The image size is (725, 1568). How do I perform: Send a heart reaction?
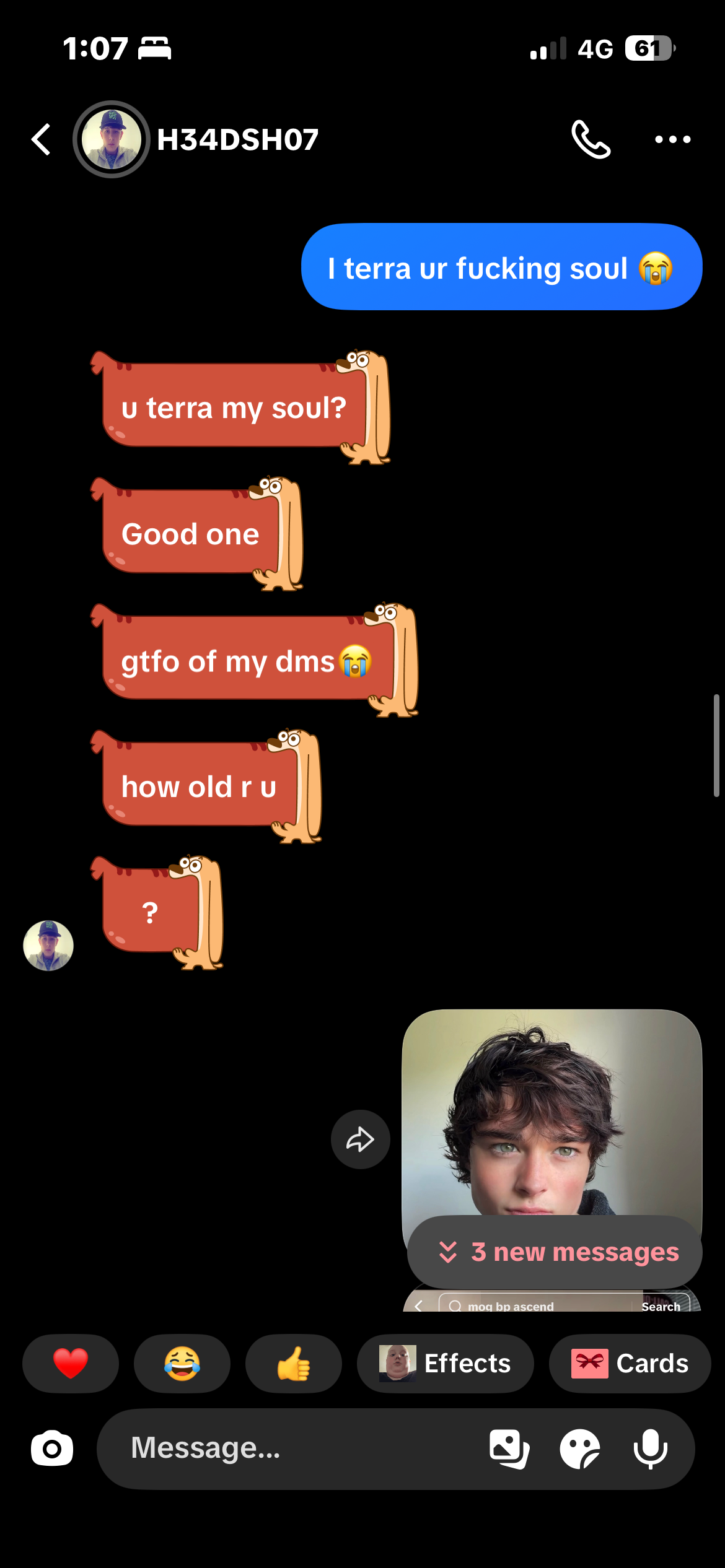point(71,1364)
